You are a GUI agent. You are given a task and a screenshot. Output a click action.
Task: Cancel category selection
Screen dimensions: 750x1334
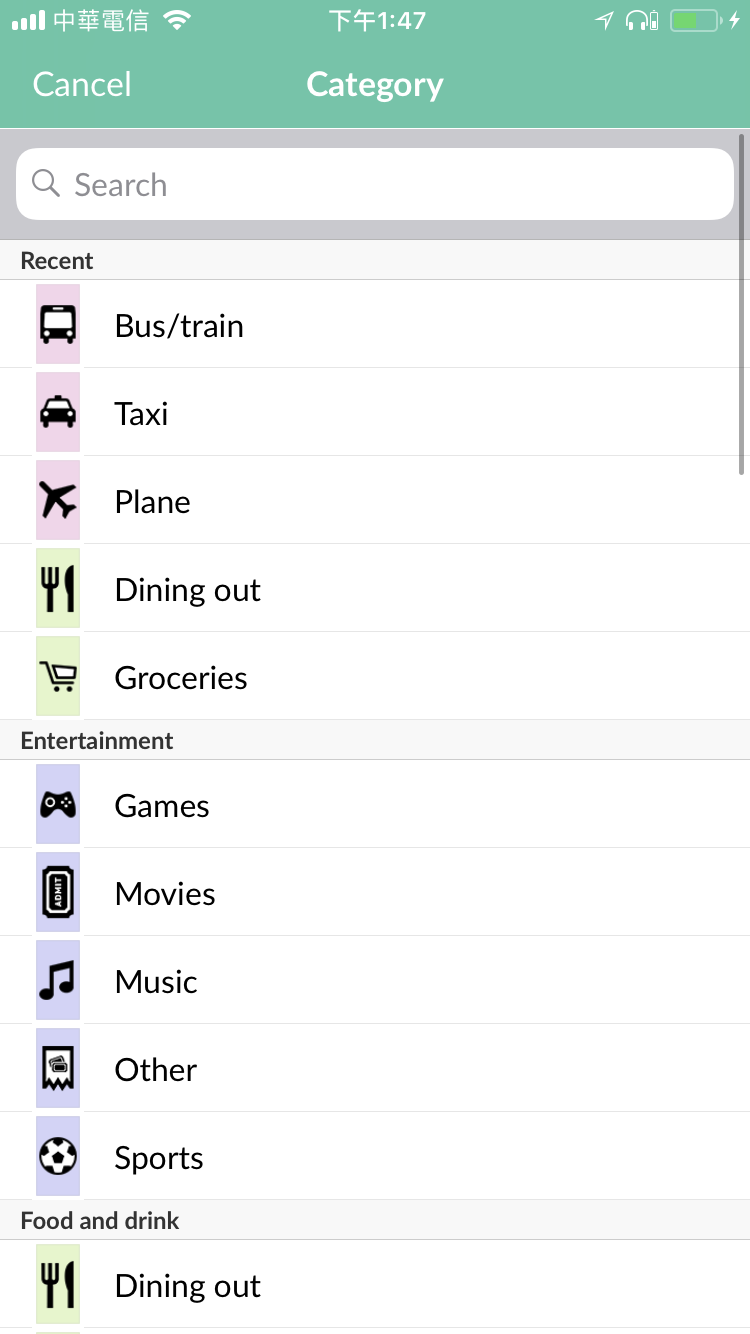point(82,85)
